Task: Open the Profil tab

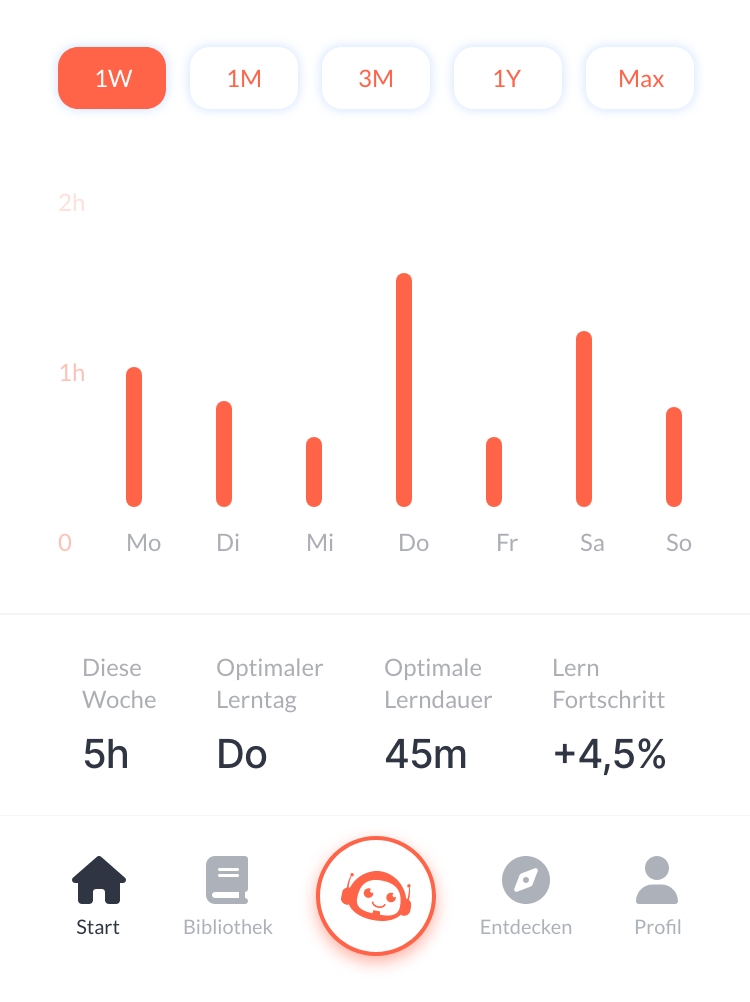Action: 657,896
